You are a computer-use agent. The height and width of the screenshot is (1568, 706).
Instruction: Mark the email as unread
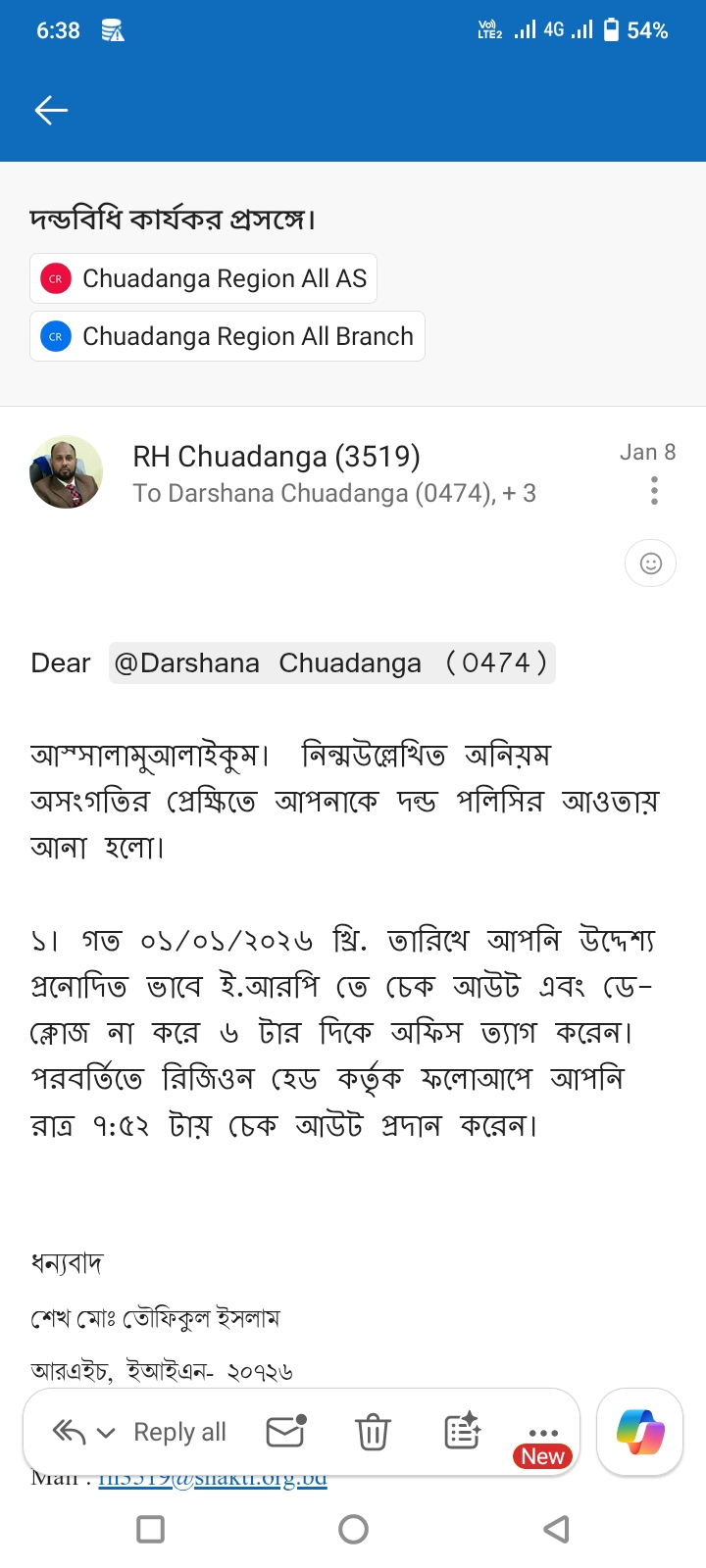(286, 1432)
